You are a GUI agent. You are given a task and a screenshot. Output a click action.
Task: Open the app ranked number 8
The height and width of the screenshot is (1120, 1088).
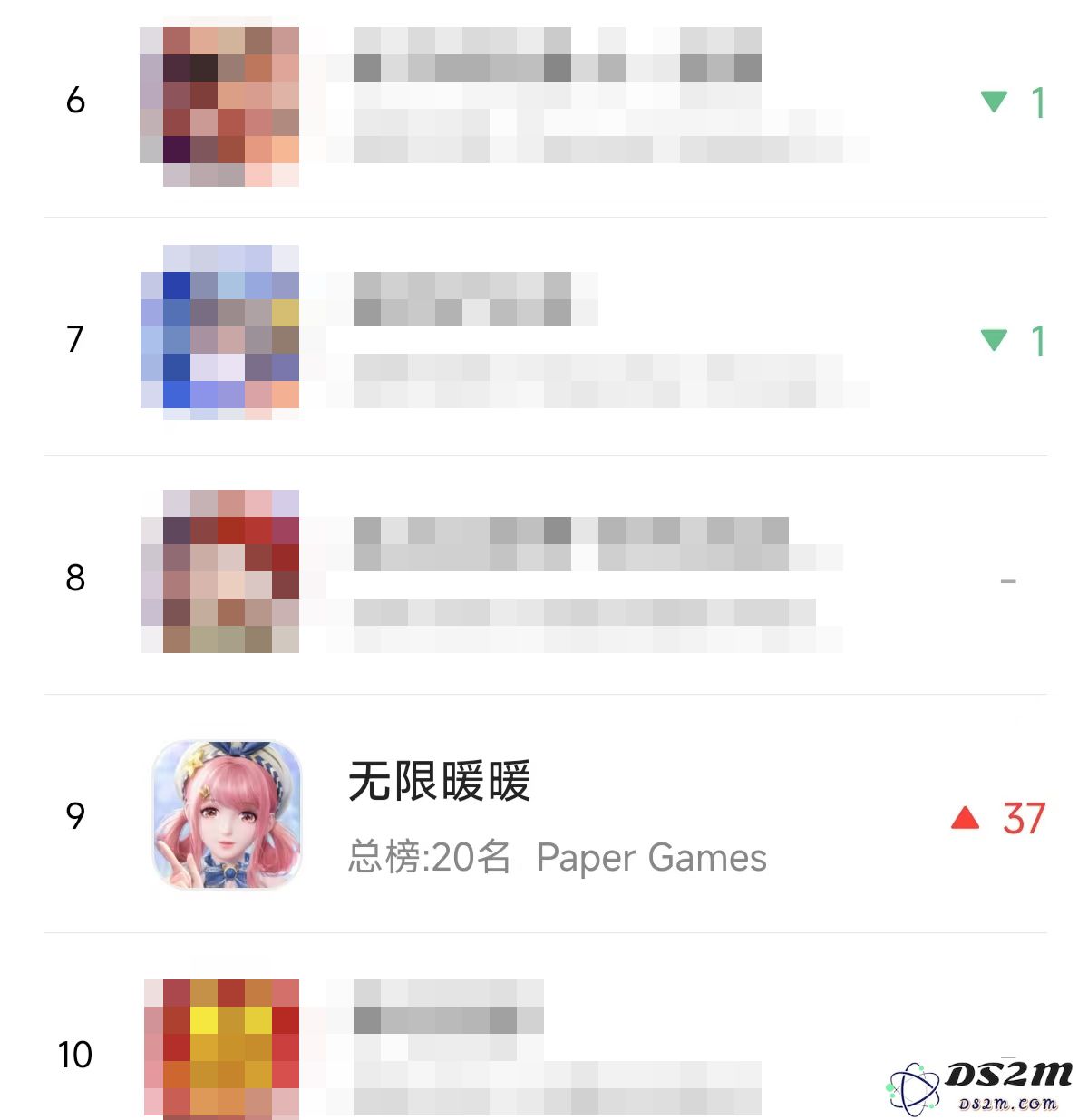coord(544,577)
